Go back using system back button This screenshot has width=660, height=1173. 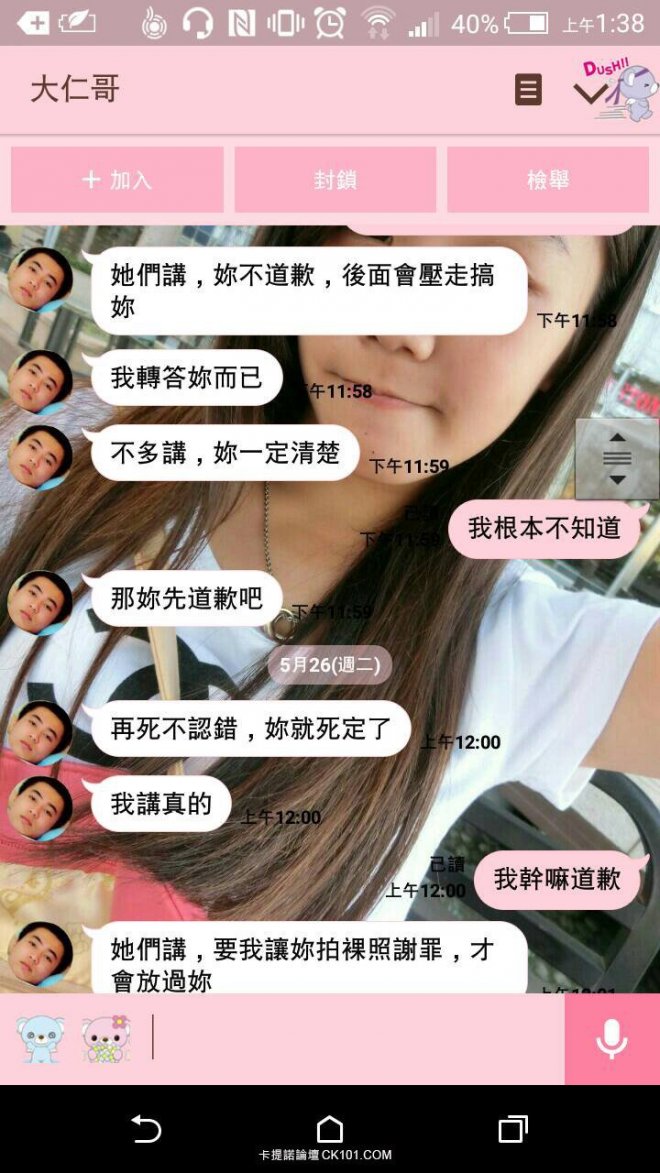(146, 1129)
